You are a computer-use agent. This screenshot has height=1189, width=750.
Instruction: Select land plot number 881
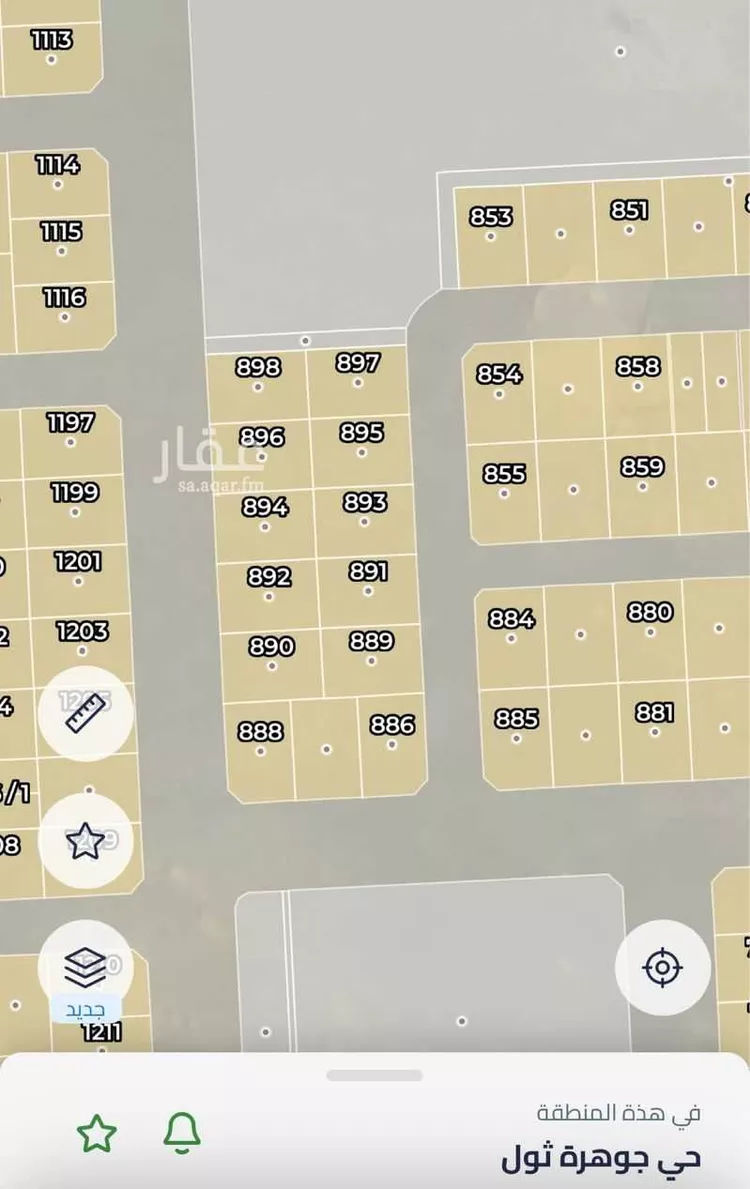click(654, 723)
